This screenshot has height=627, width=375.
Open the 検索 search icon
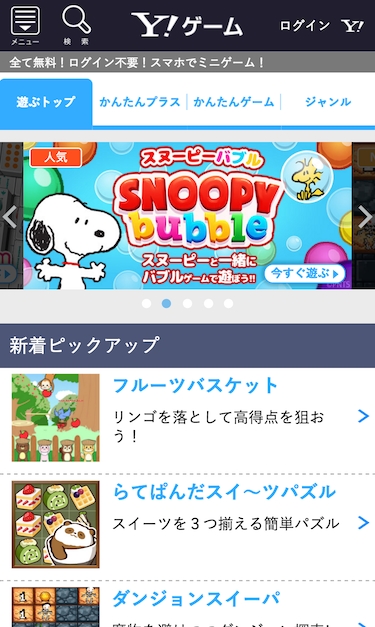(76, 25)
